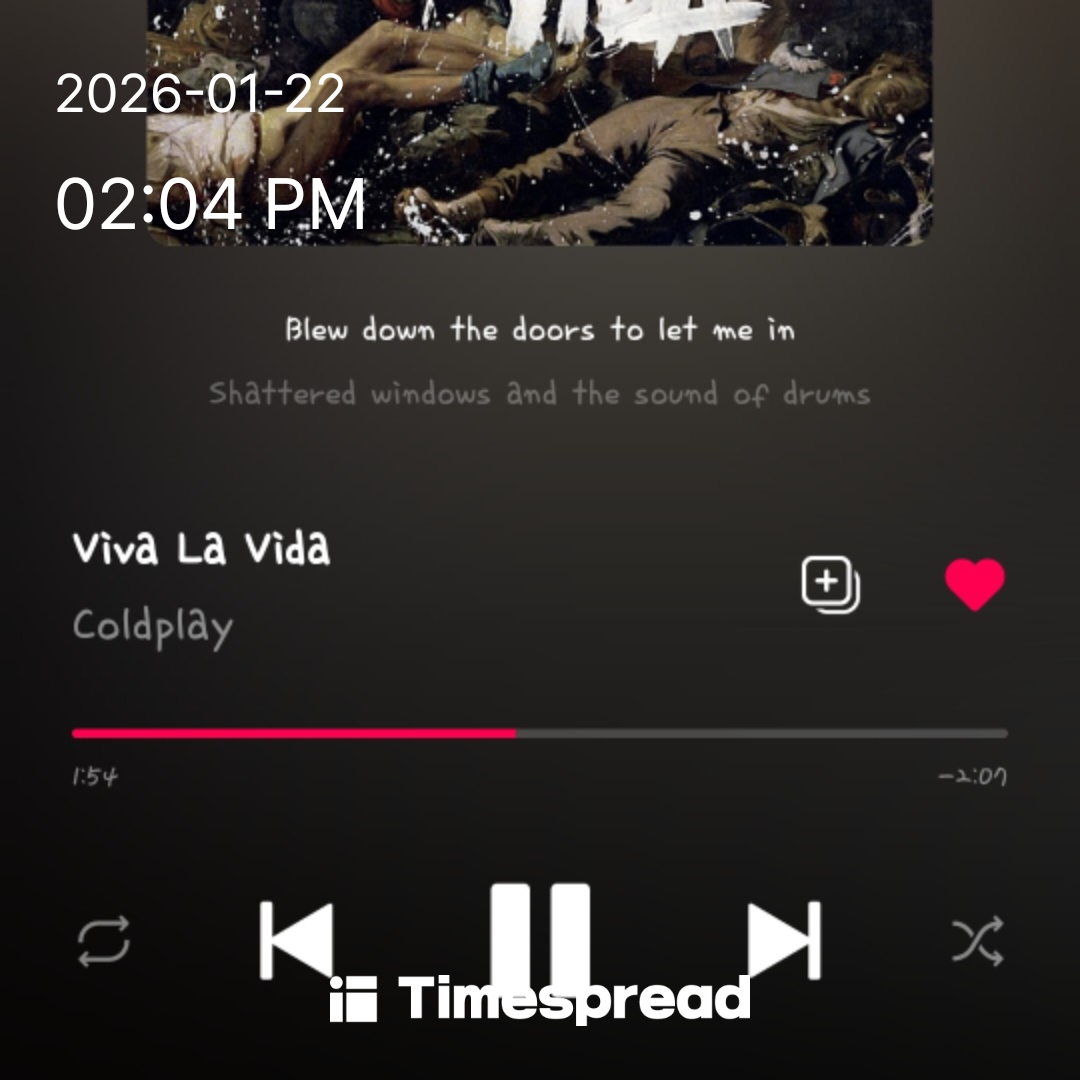1080x1080 pixels.
Task: Skip to the next track
Action: (785, 940)
